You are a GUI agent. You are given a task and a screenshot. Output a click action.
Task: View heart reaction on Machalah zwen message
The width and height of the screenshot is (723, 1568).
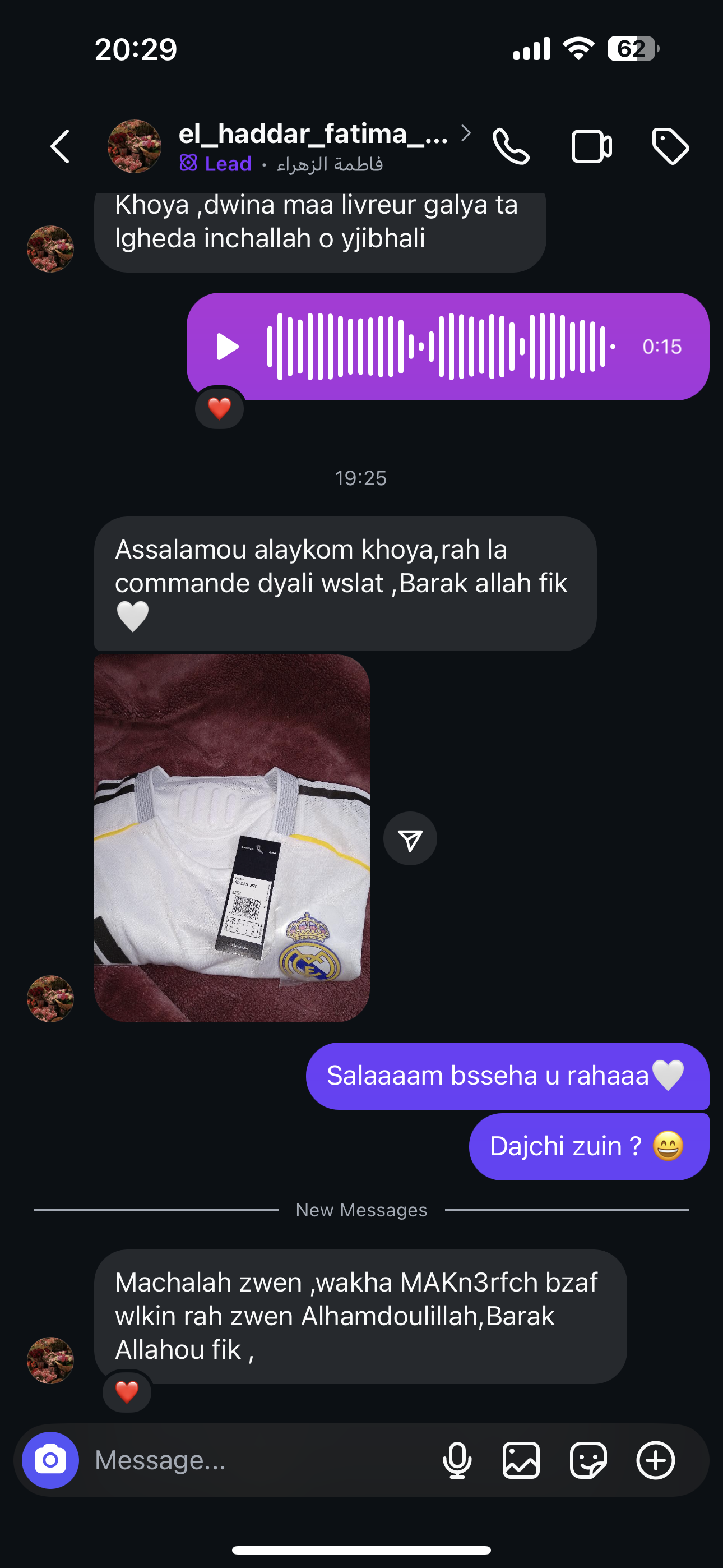click(127, 1391)
